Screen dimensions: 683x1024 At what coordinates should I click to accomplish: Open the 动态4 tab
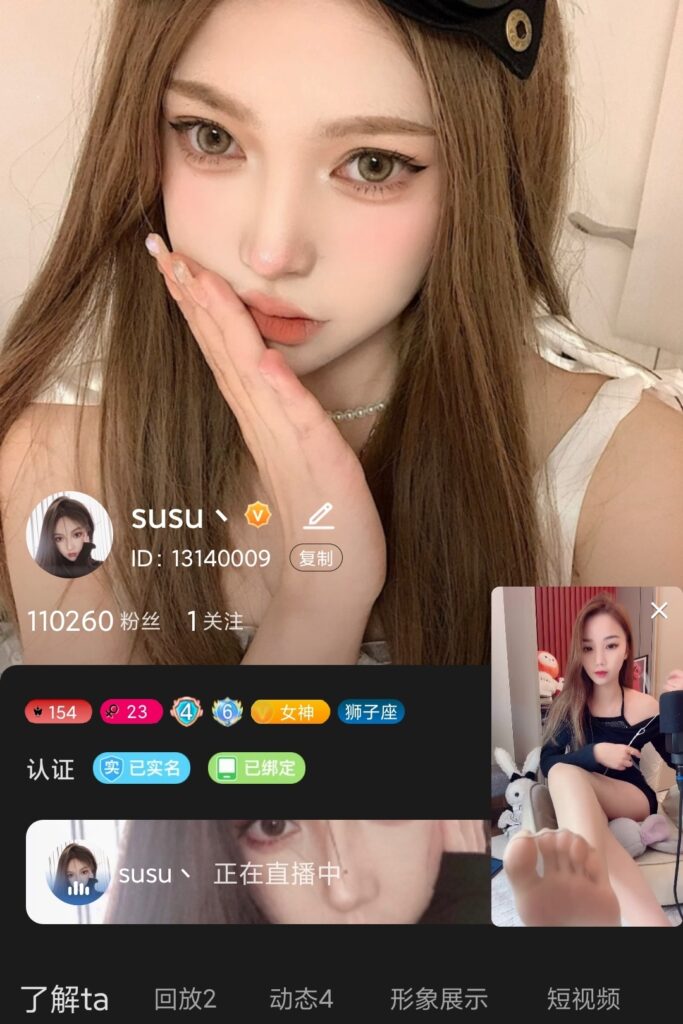(x=301, y=998)
